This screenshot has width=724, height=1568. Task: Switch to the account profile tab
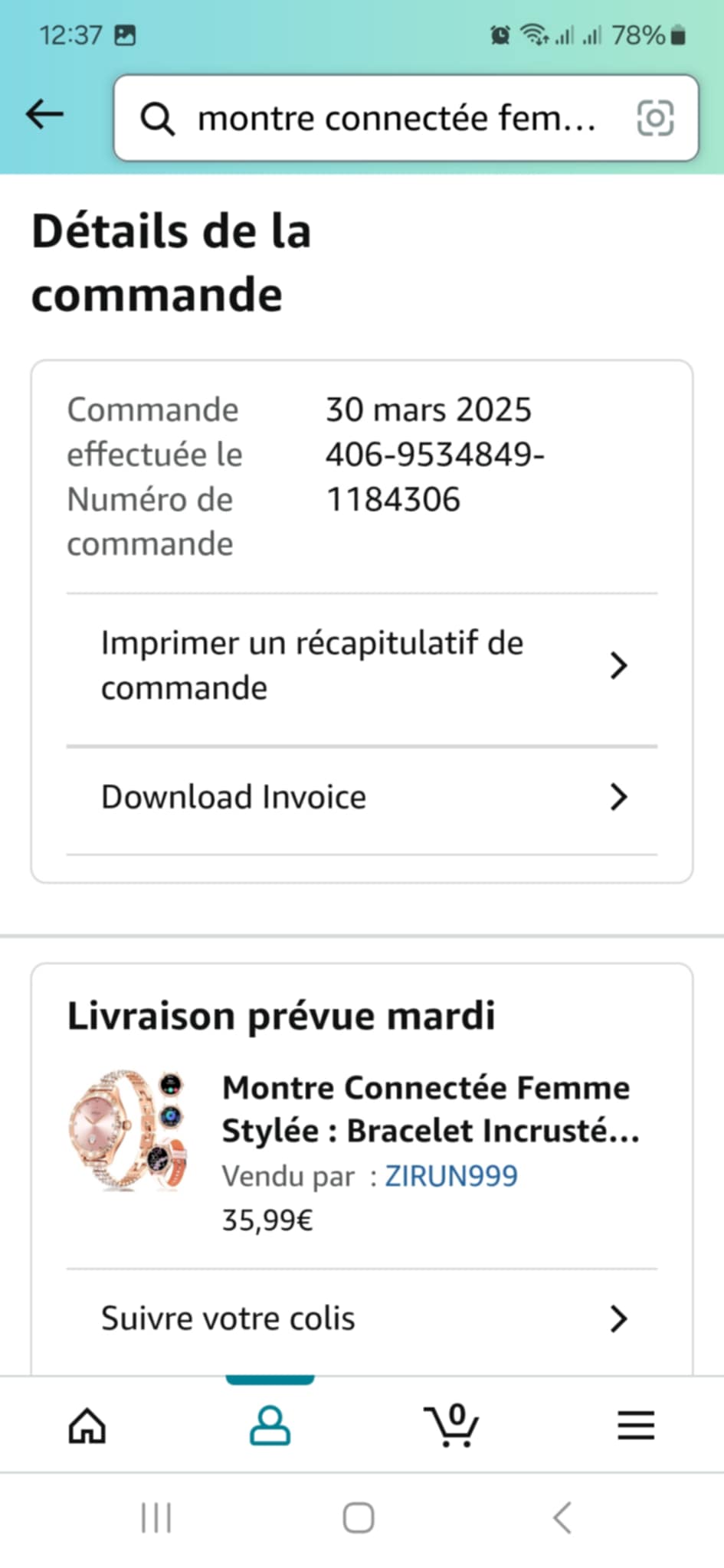click(x=270, y=1426)
